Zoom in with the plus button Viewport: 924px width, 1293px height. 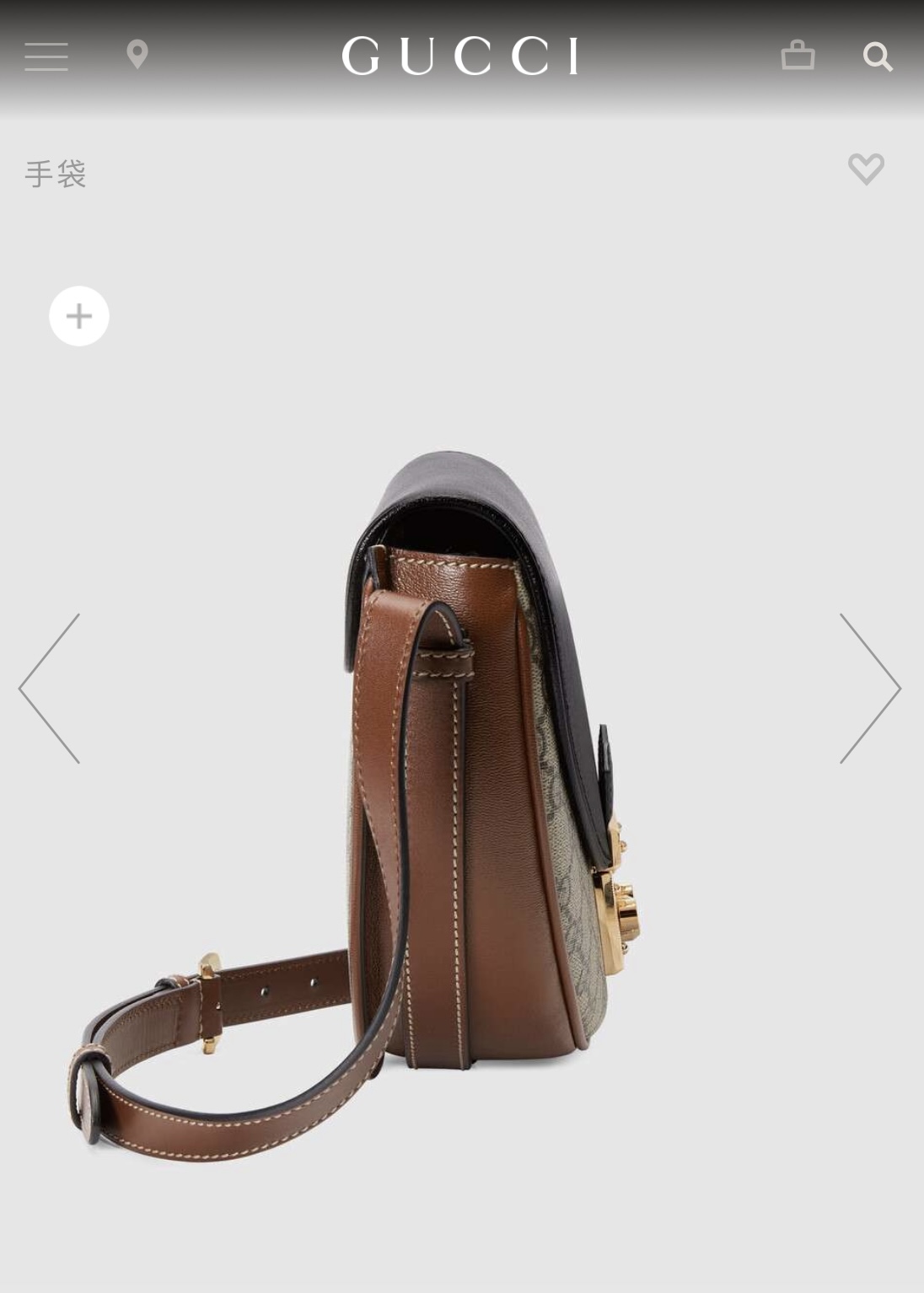tap(79, 316)
